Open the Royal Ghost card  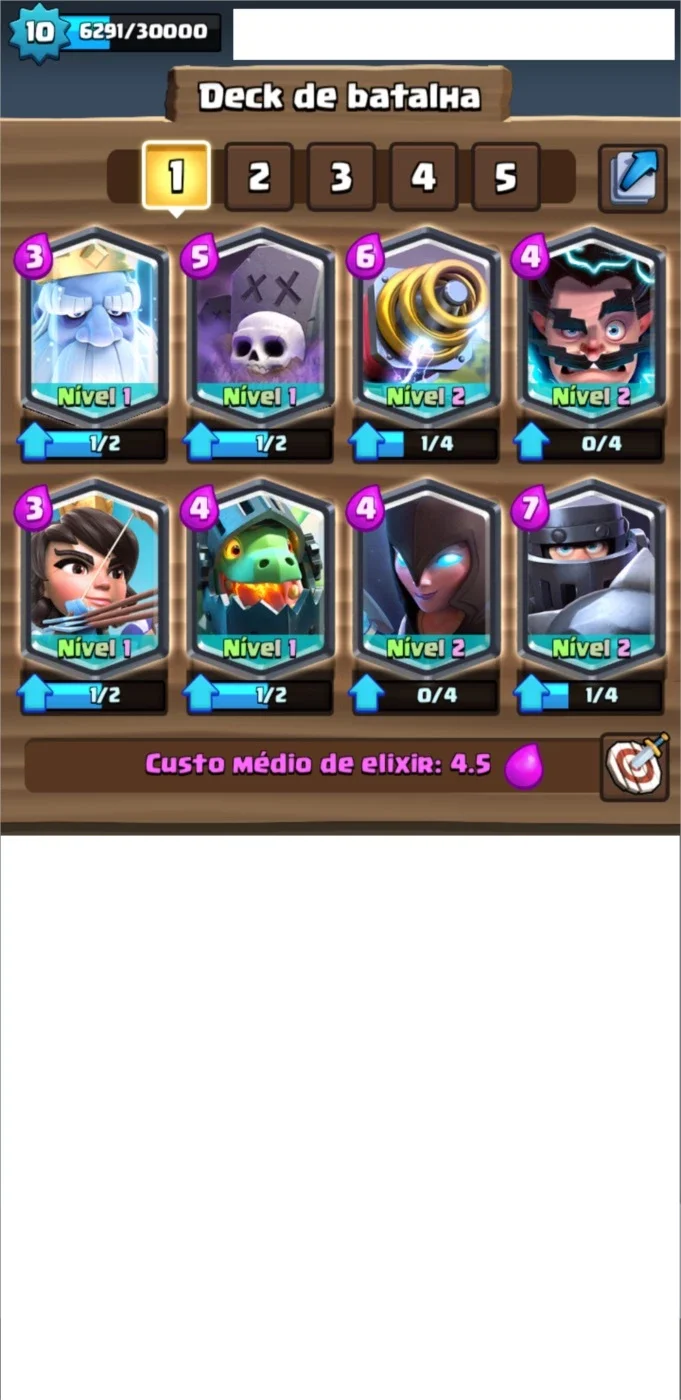point(94,328)
